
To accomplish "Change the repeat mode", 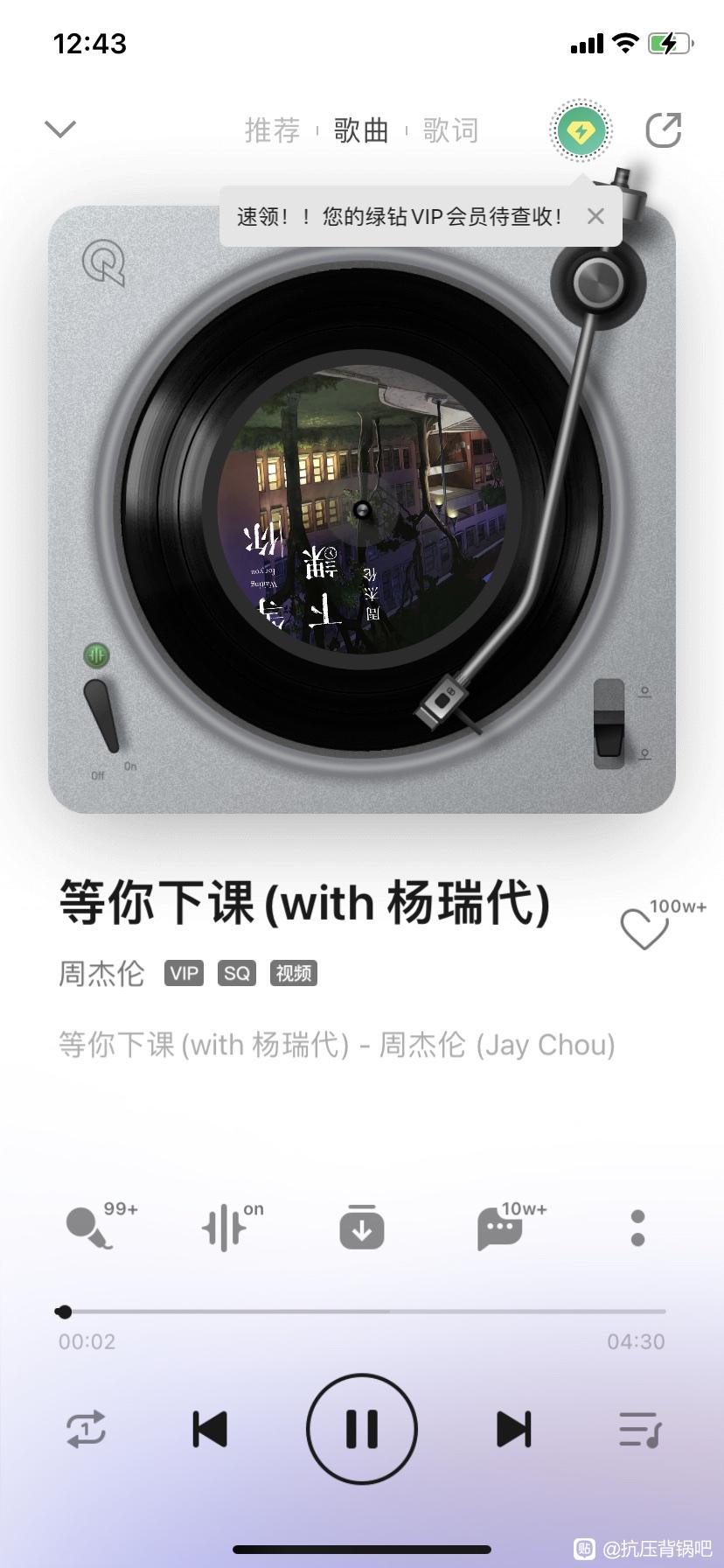I will click(87, 1429).
